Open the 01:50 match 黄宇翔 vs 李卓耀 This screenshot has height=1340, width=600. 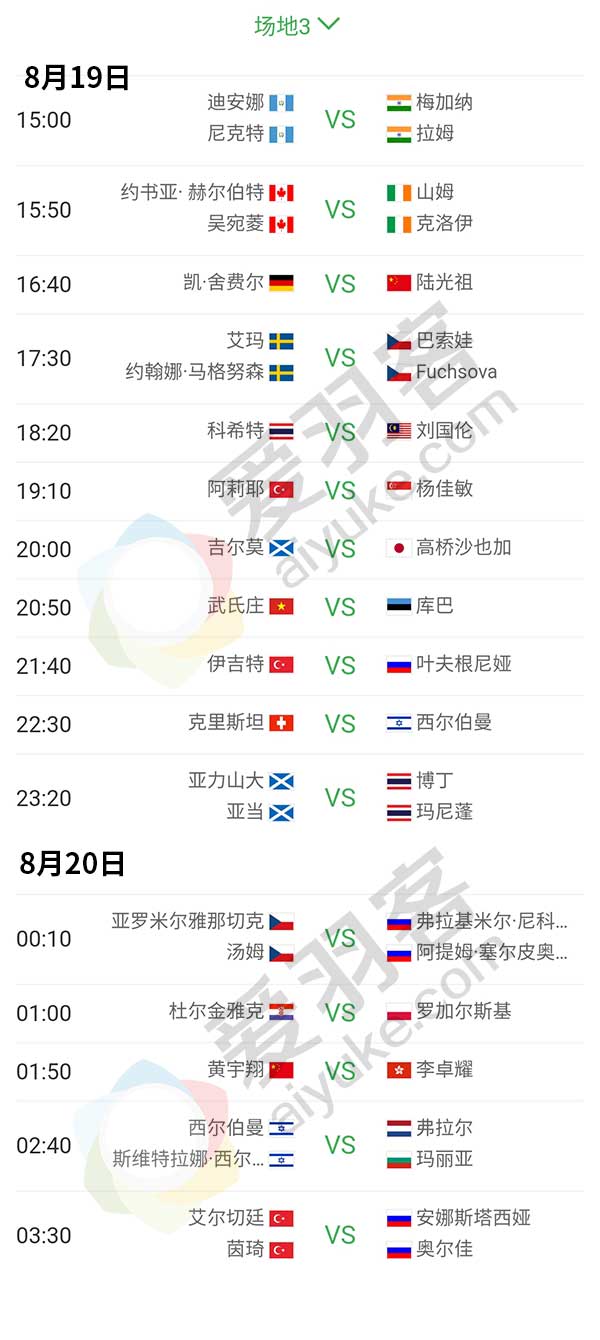point(340,1071)
